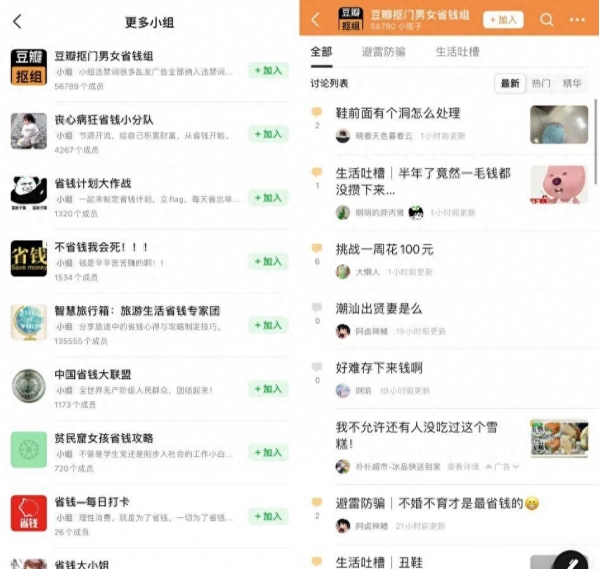
Task: Join the 中国省钱大联盟 group
Action: point(267,389)
